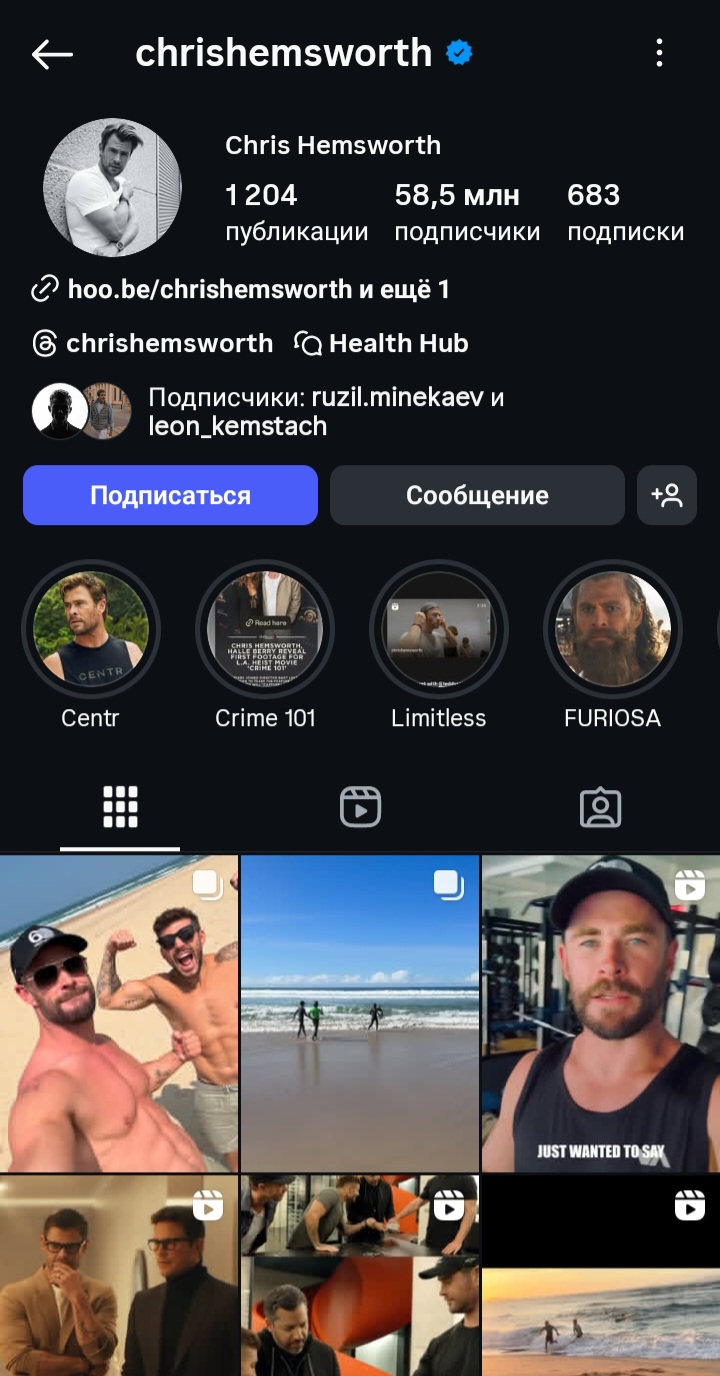This screenshot has width=720, height=1376.
Task: Open the Limitless highlight
Action: (439, 644)
